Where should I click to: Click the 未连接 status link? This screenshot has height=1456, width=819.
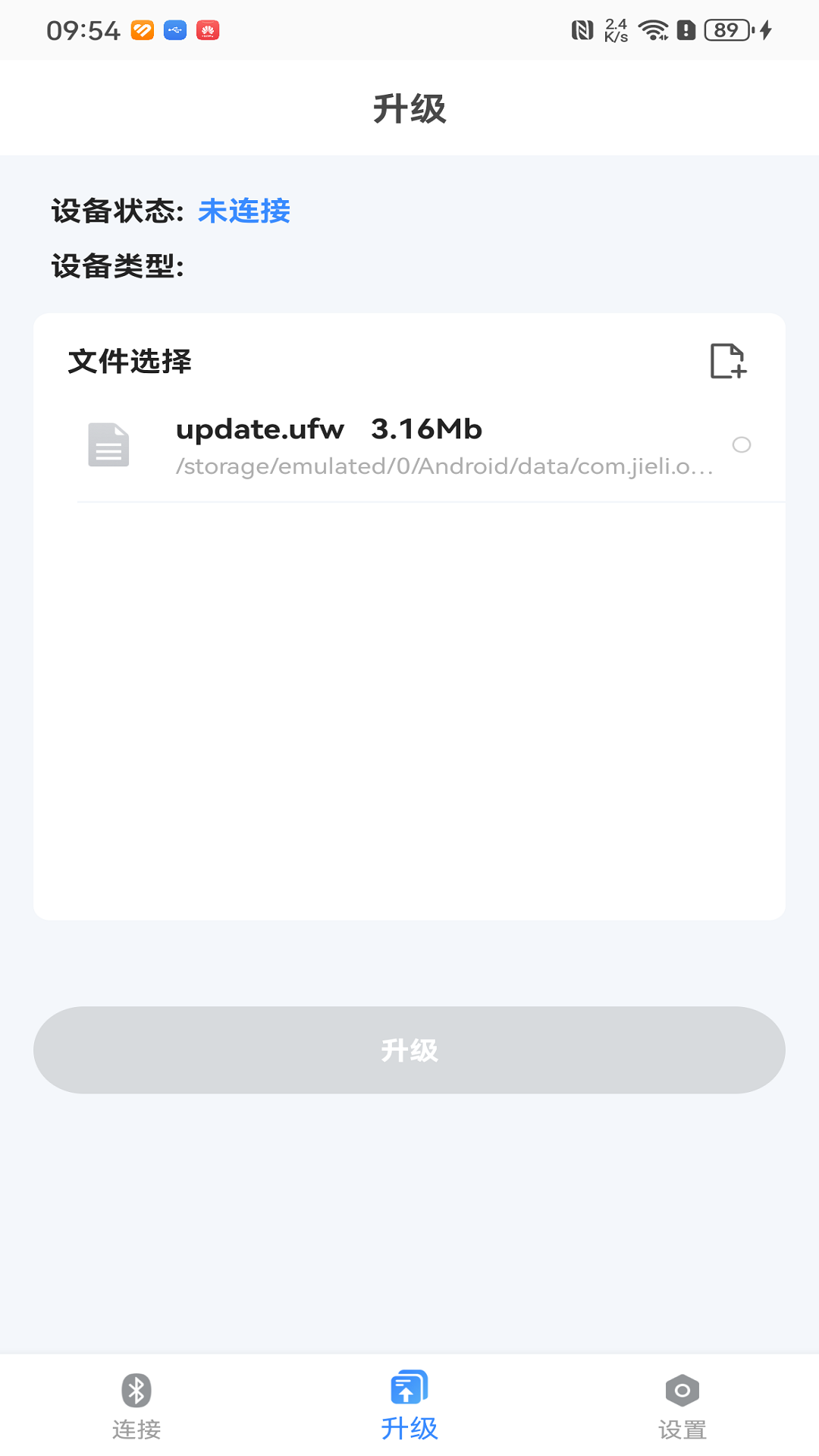(243, 212)
